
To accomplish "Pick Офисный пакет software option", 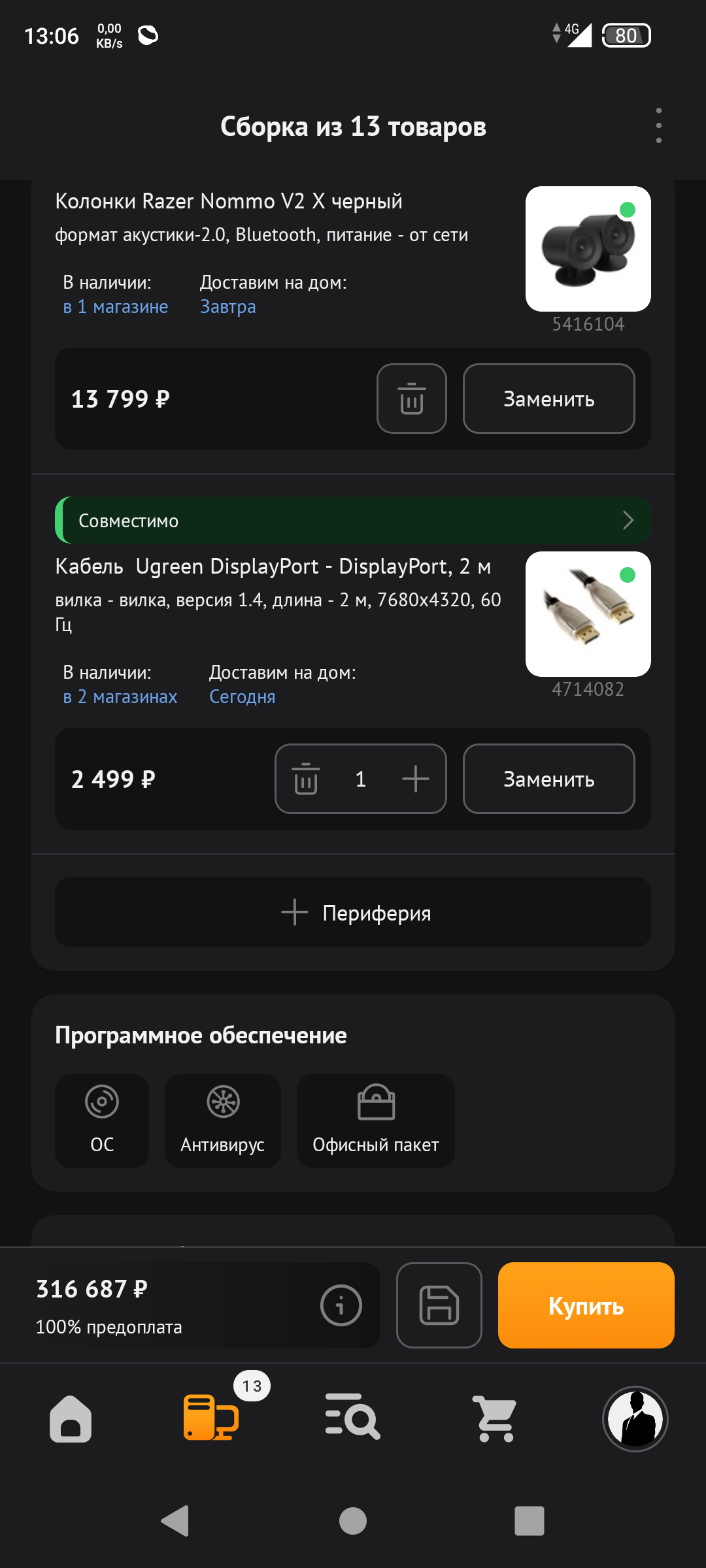I will tap(375, 1120).
